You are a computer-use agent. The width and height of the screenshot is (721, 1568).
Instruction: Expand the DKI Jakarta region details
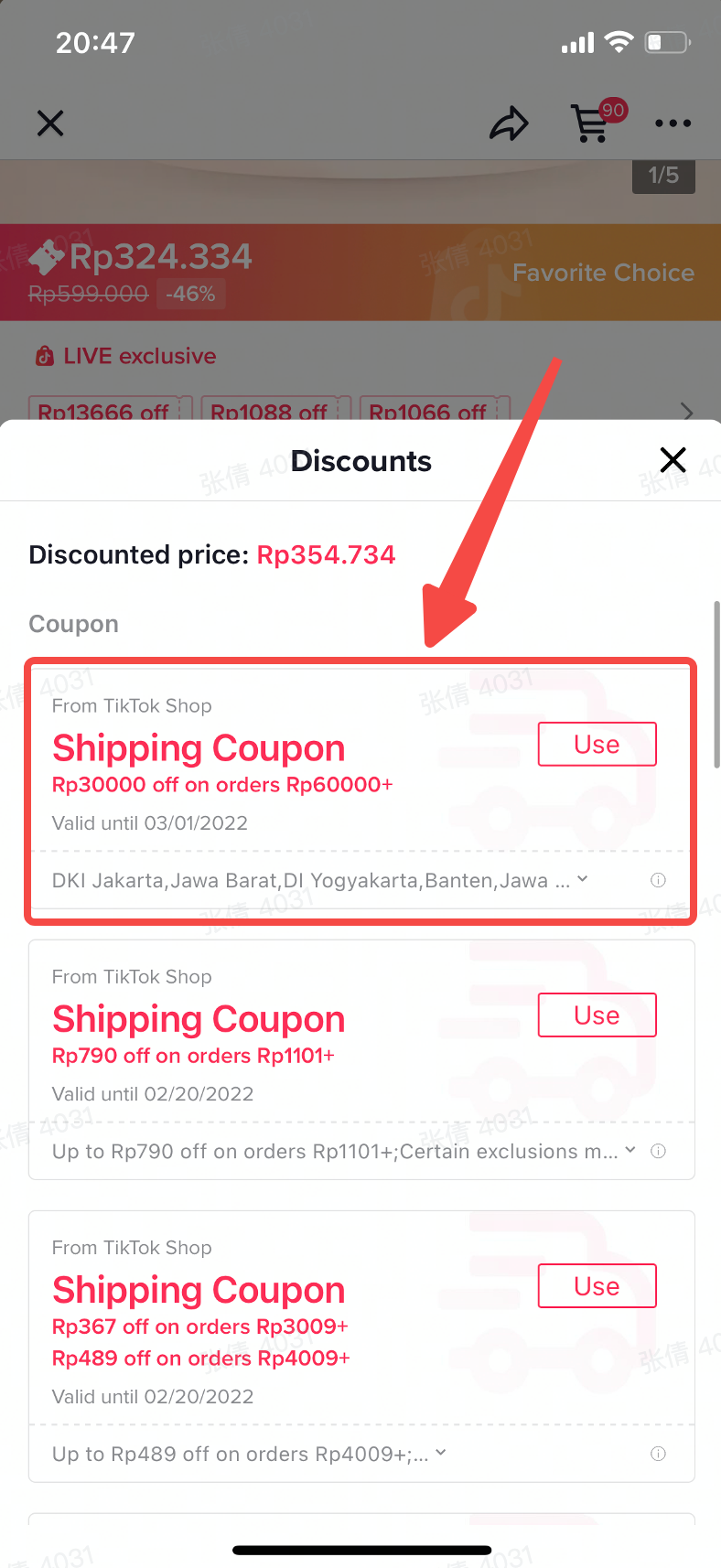click(582, 880)
